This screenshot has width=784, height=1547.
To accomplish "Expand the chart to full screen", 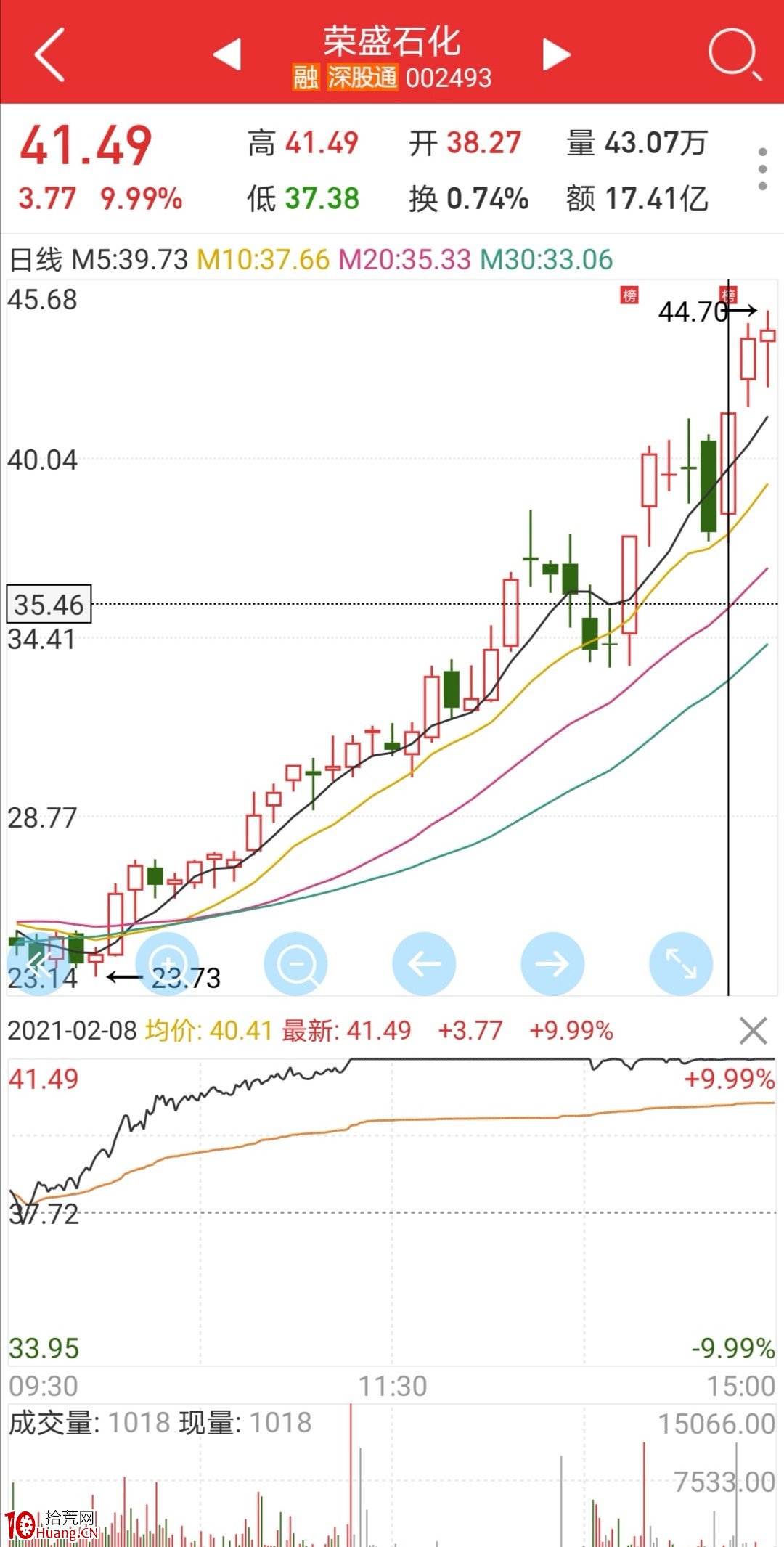I will 681,964.
